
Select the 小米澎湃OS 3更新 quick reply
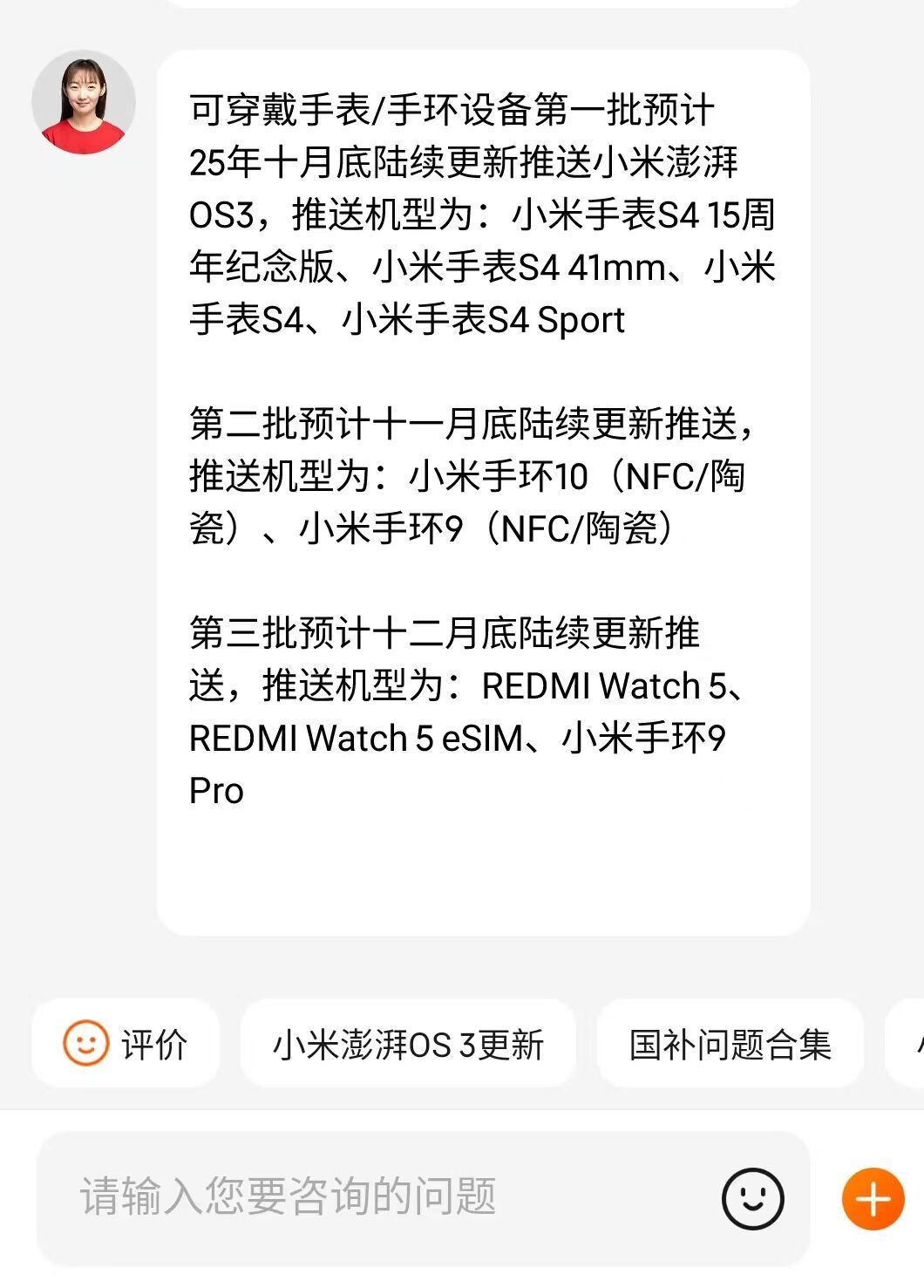click(408, 1044)
